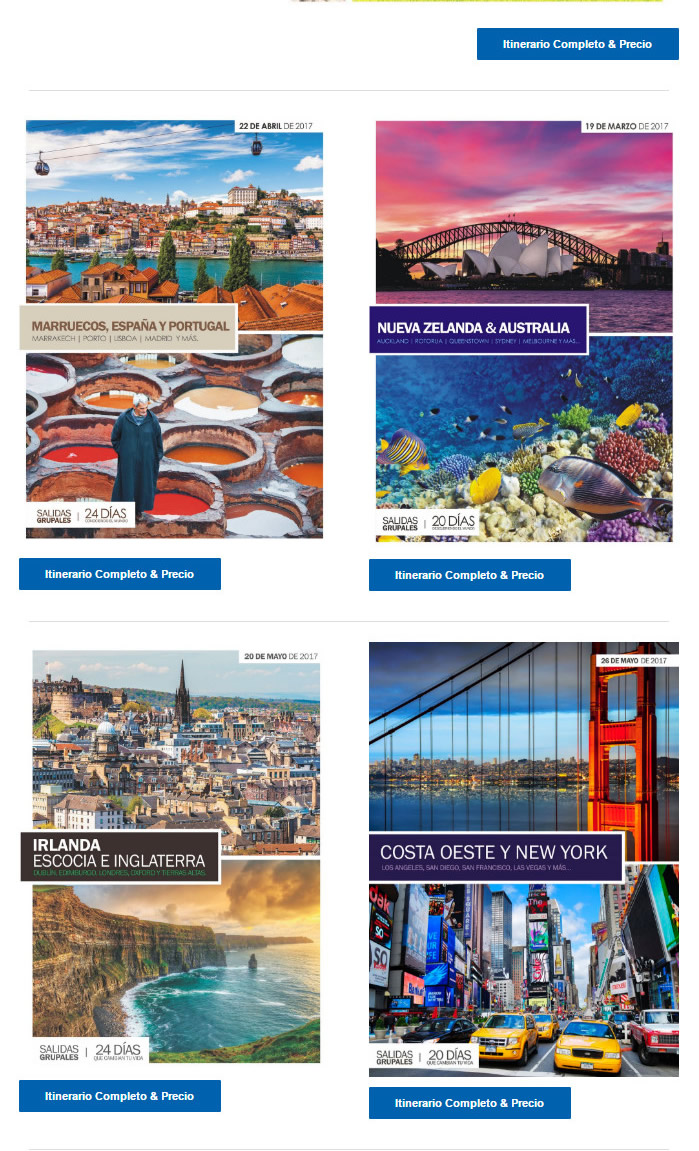Open Nueva Zelanda & Australia trip flyer
Image resolution: width=699 pixels, height=1151 pixels.
tap(523, 331)
